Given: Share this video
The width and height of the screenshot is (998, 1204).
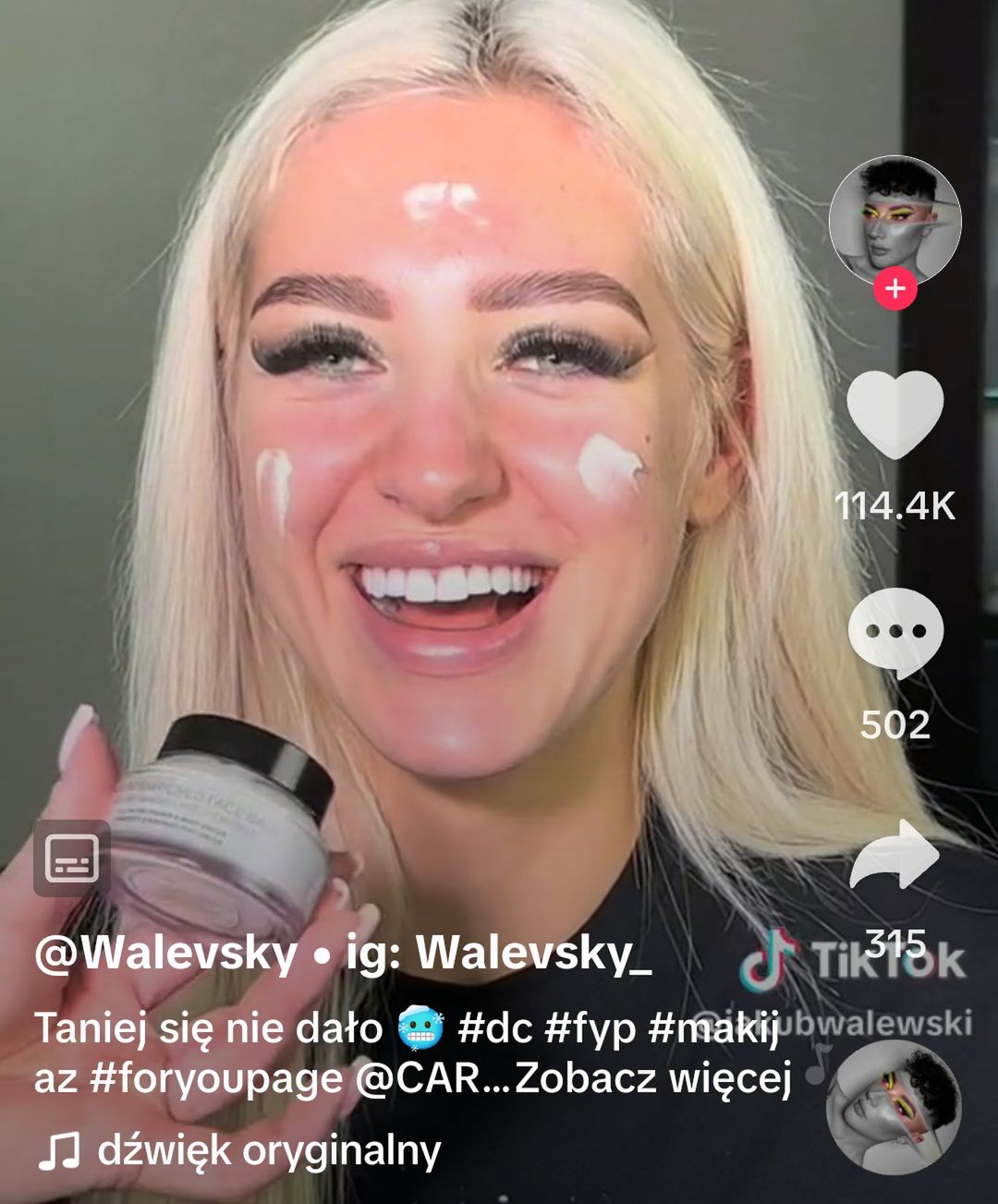Looking at the screenshot, I should [x=895, y=855].
